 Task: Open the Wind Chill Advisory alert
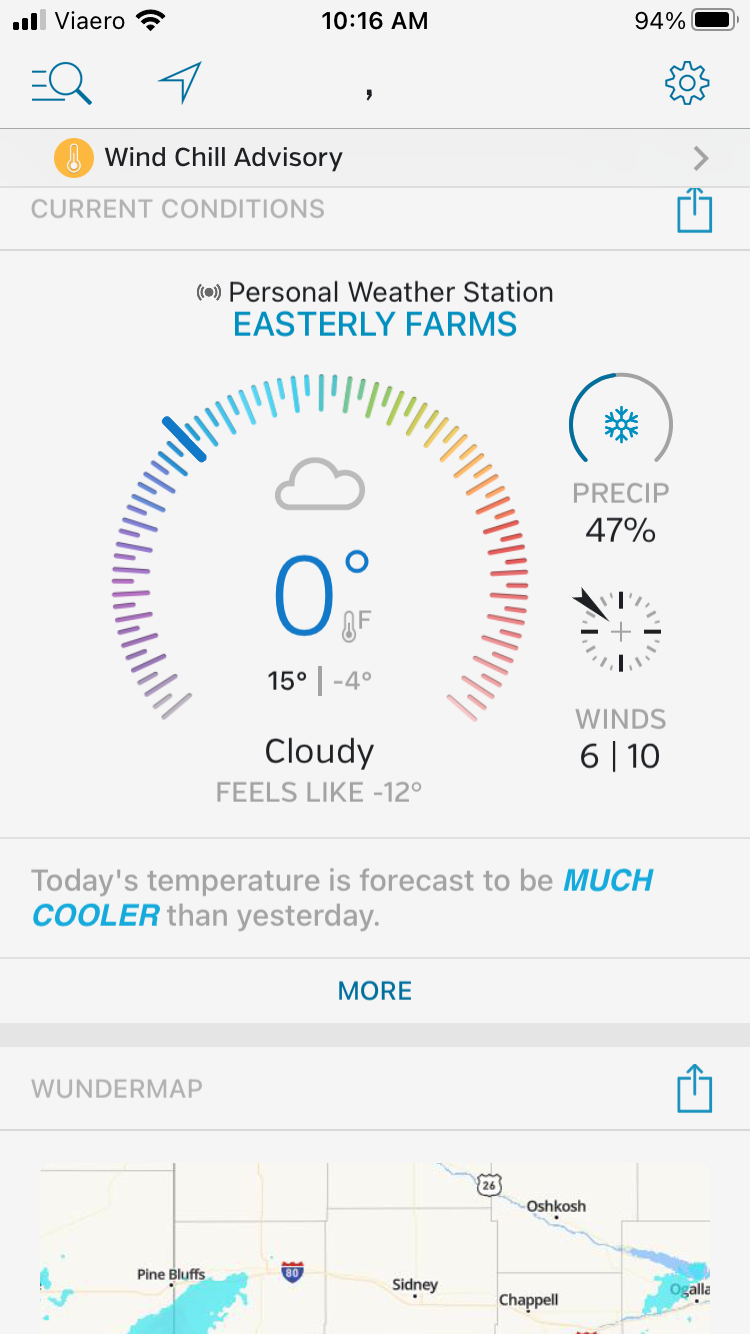coord(375,158)
